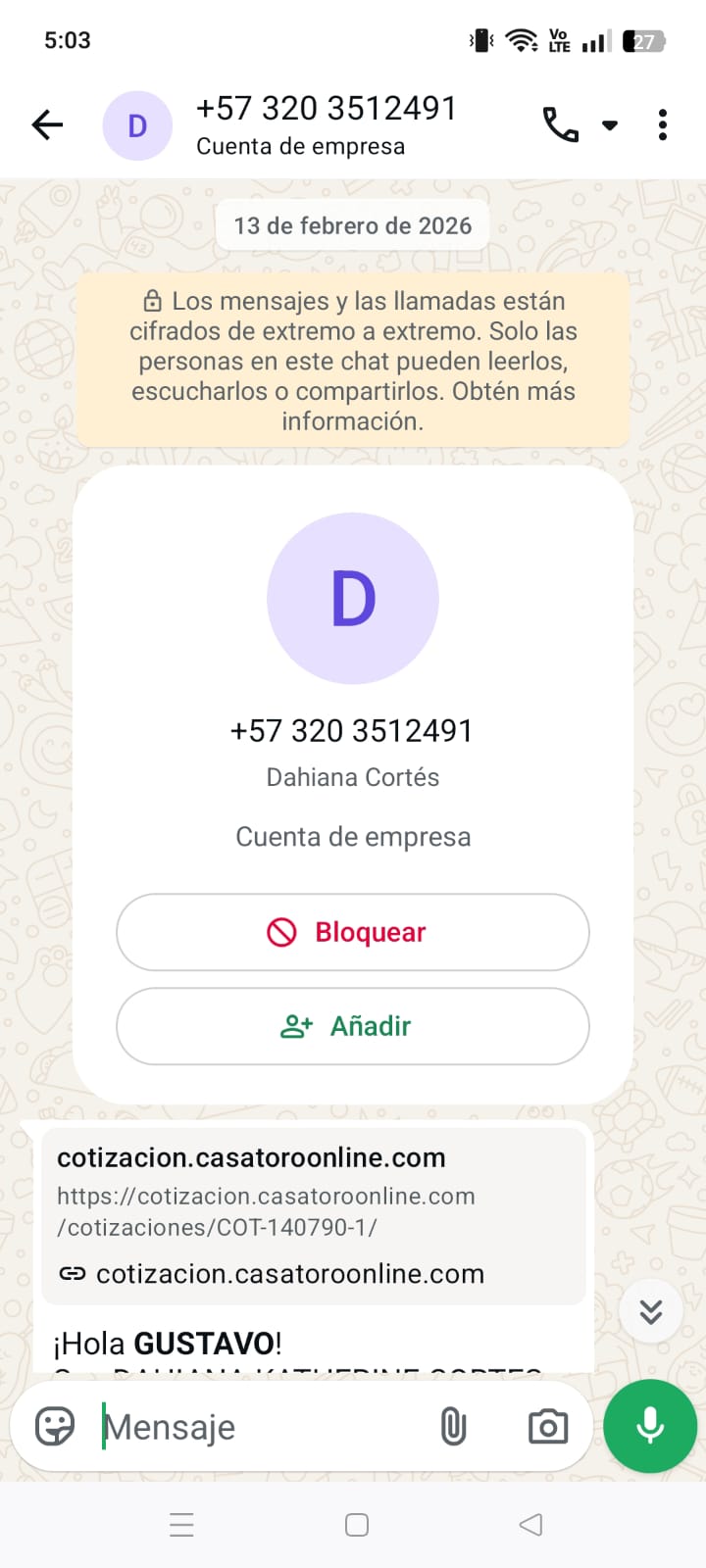
Task: Open contact info for +57 320 3512491
Action: (326, 125)
